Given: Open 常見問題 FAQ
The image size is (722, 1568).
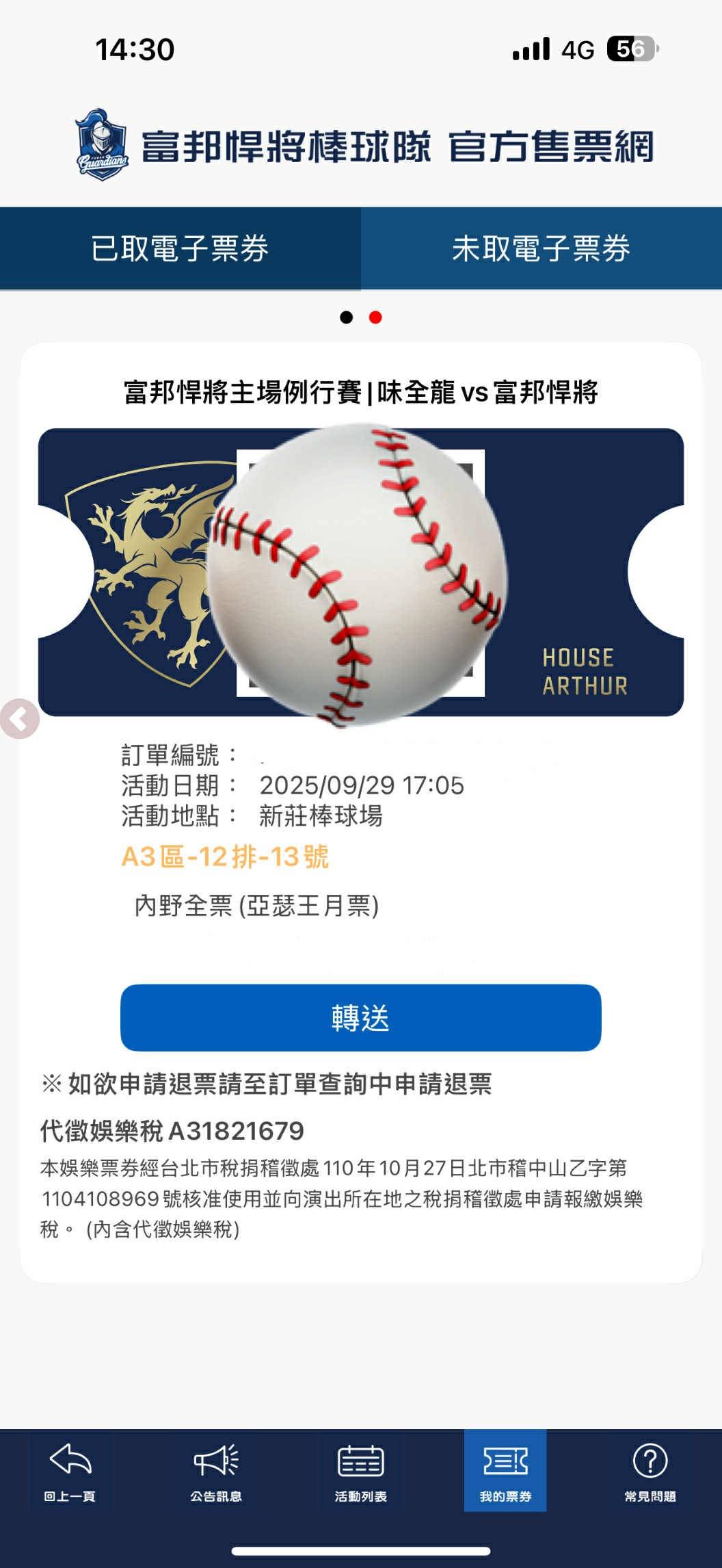Looking at the screenshot, I should (650, 1471).
